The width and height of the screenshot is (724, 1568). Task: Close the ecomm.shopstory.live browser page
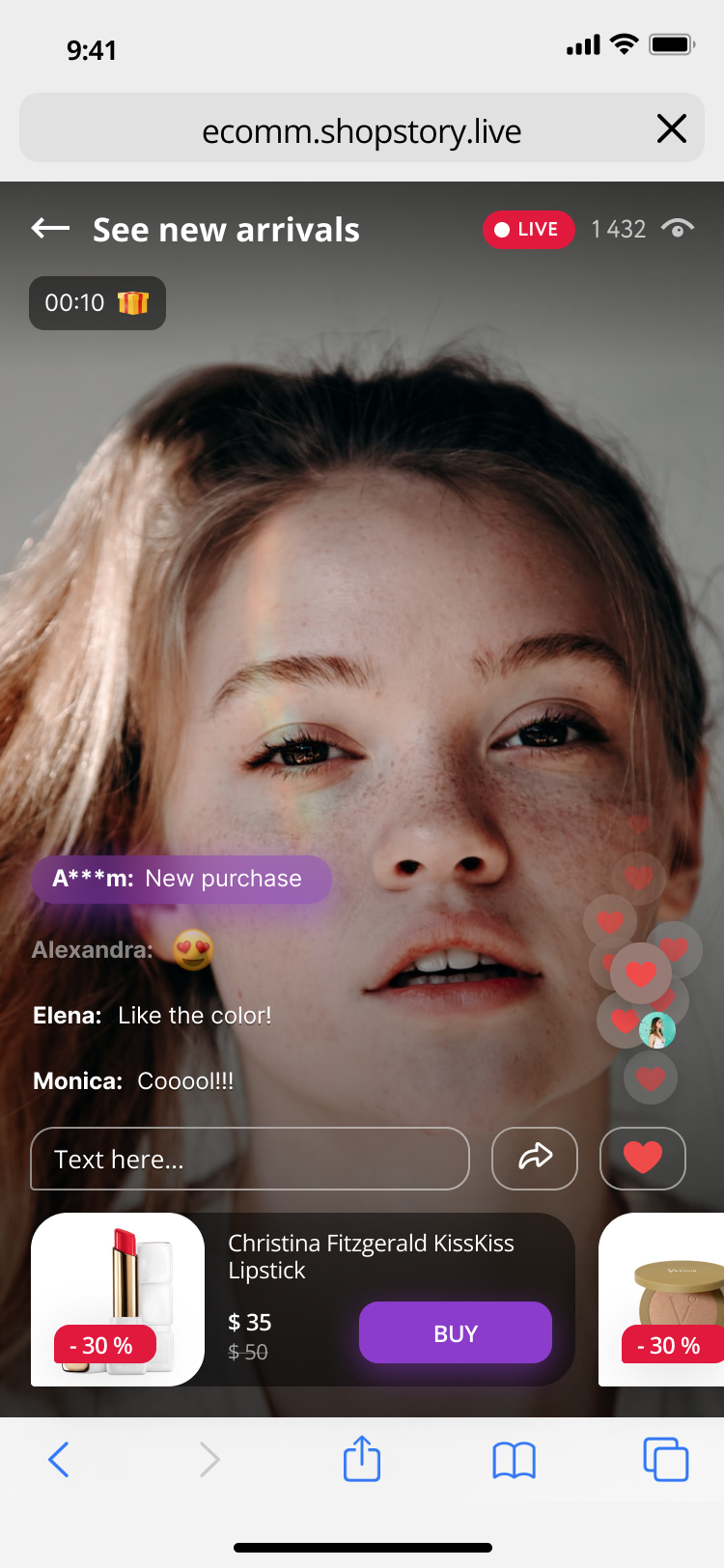tap(671, 128)
